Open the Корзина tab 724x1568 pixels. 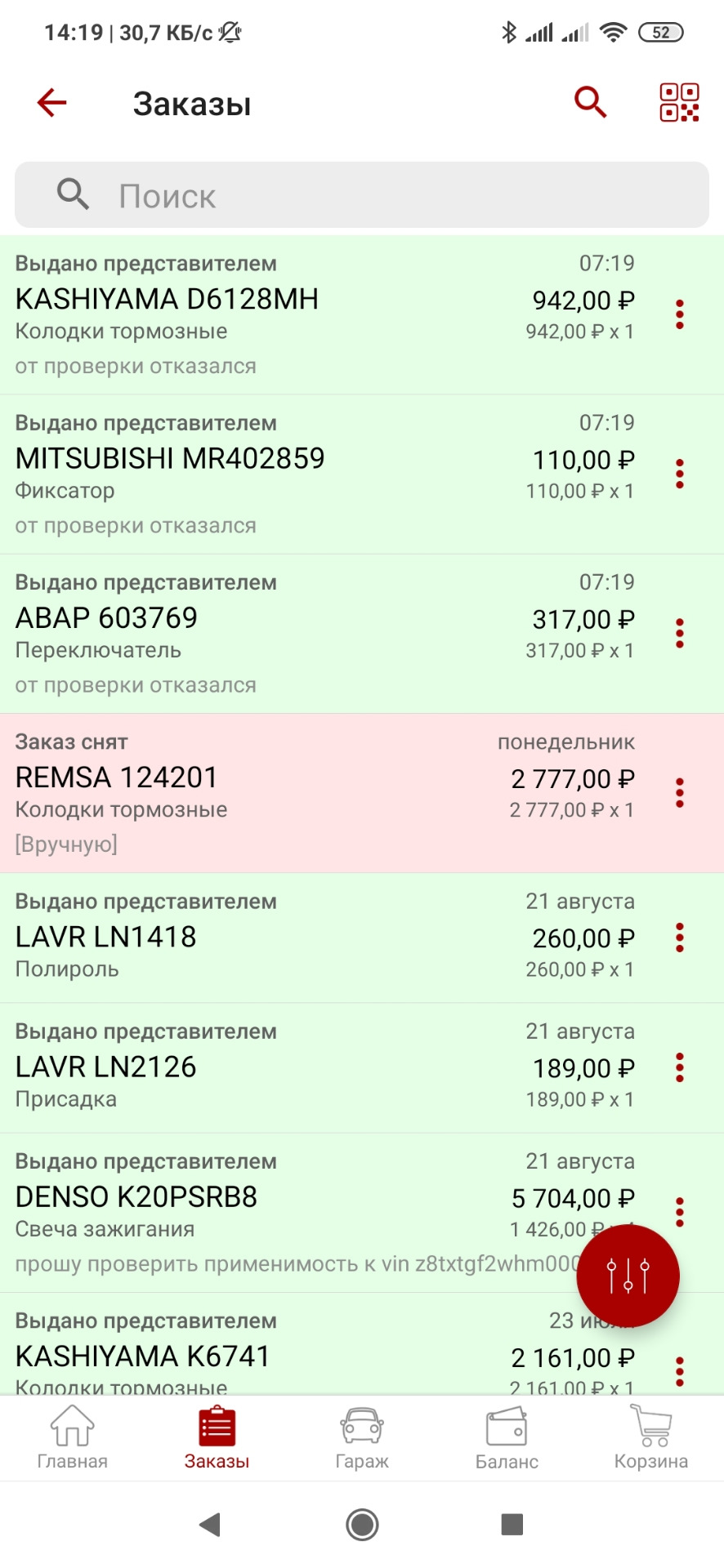651,1438
